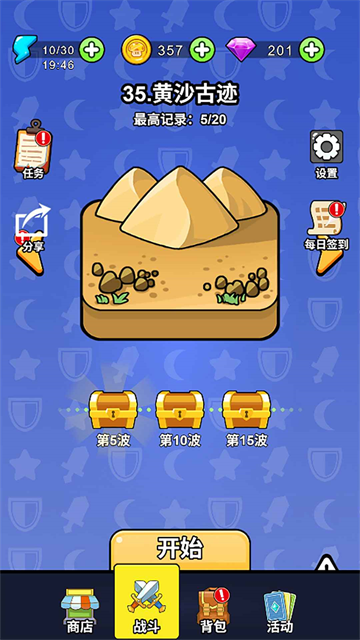Open the 任务 task clipboard

point(33,149)
